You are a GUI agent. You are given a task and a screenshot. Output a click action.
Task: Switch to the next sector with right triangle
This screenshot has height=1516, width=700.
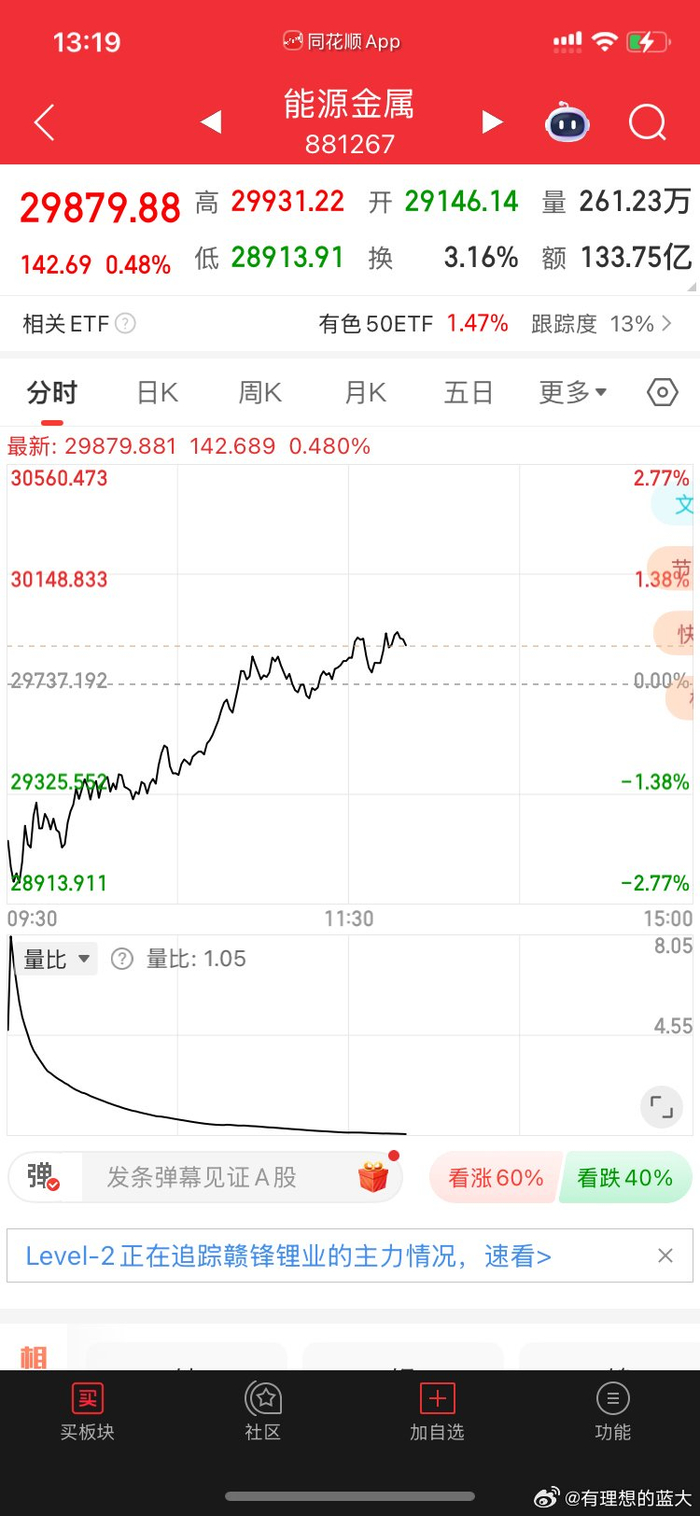point(492,122)
